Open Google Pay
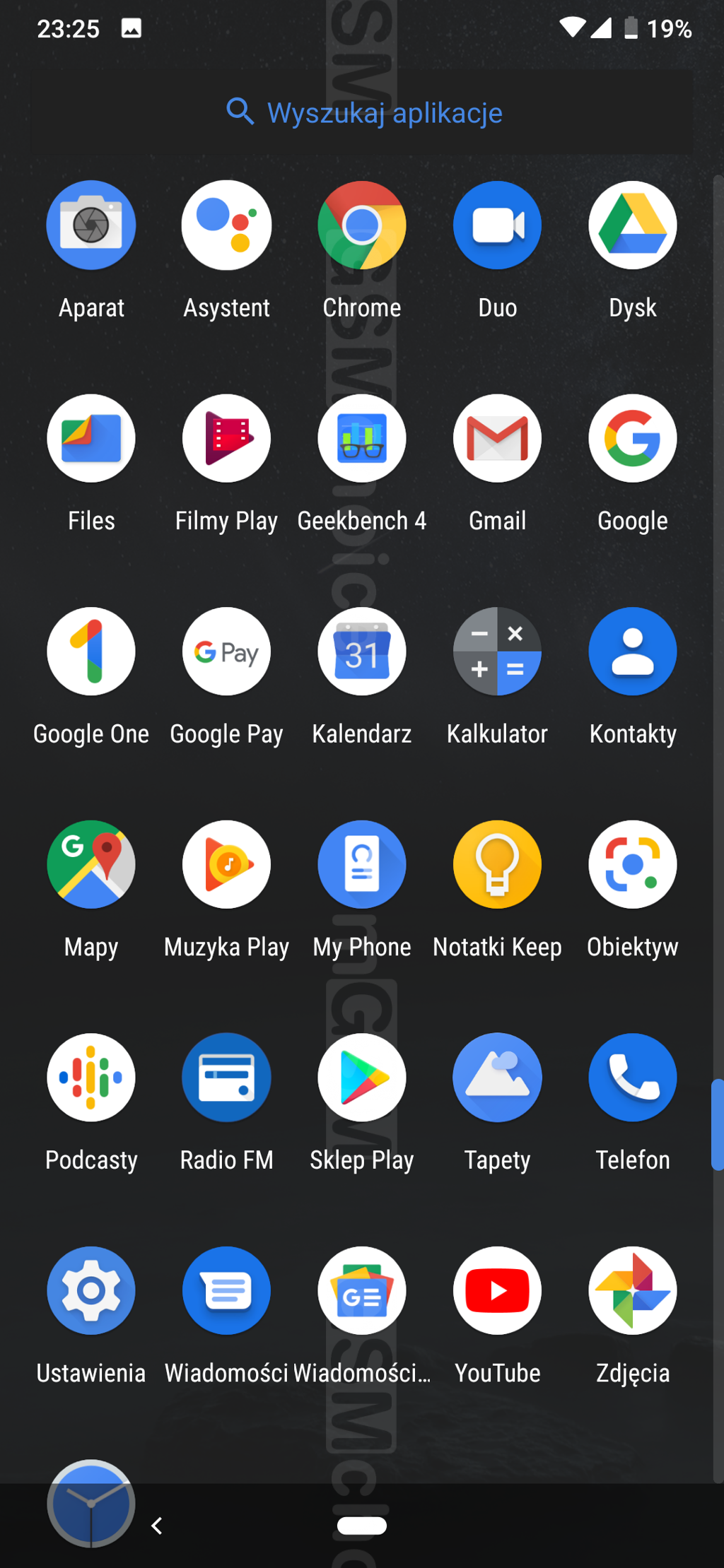 pos(226,652)
